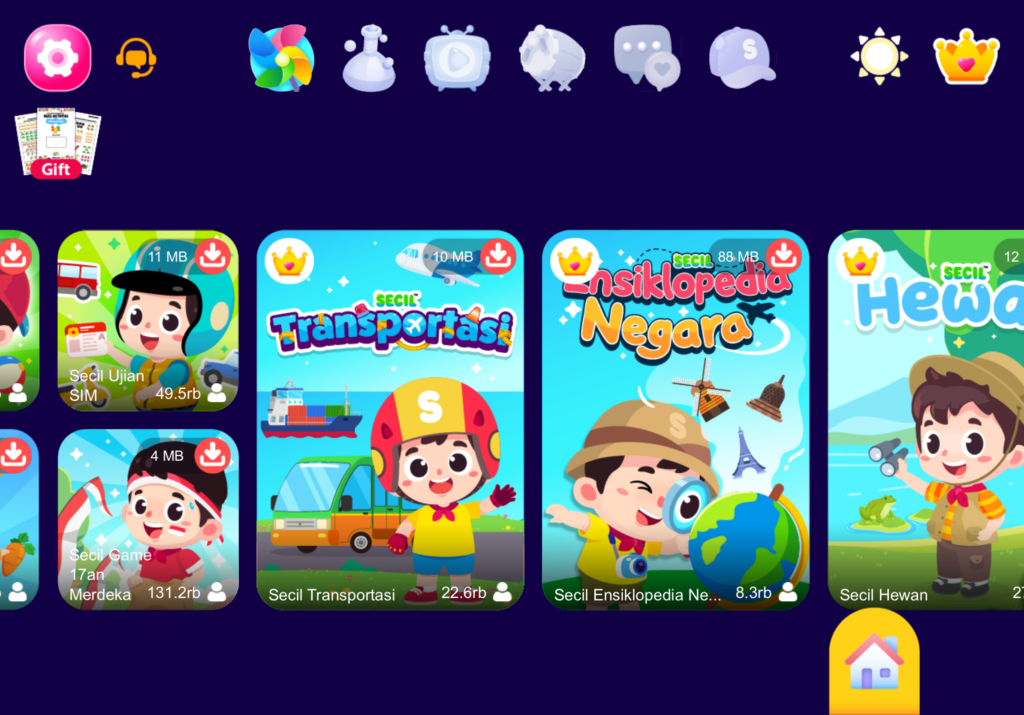
Task: Download the Secil Ujian SIM game
Action: [x=212, y=256]
